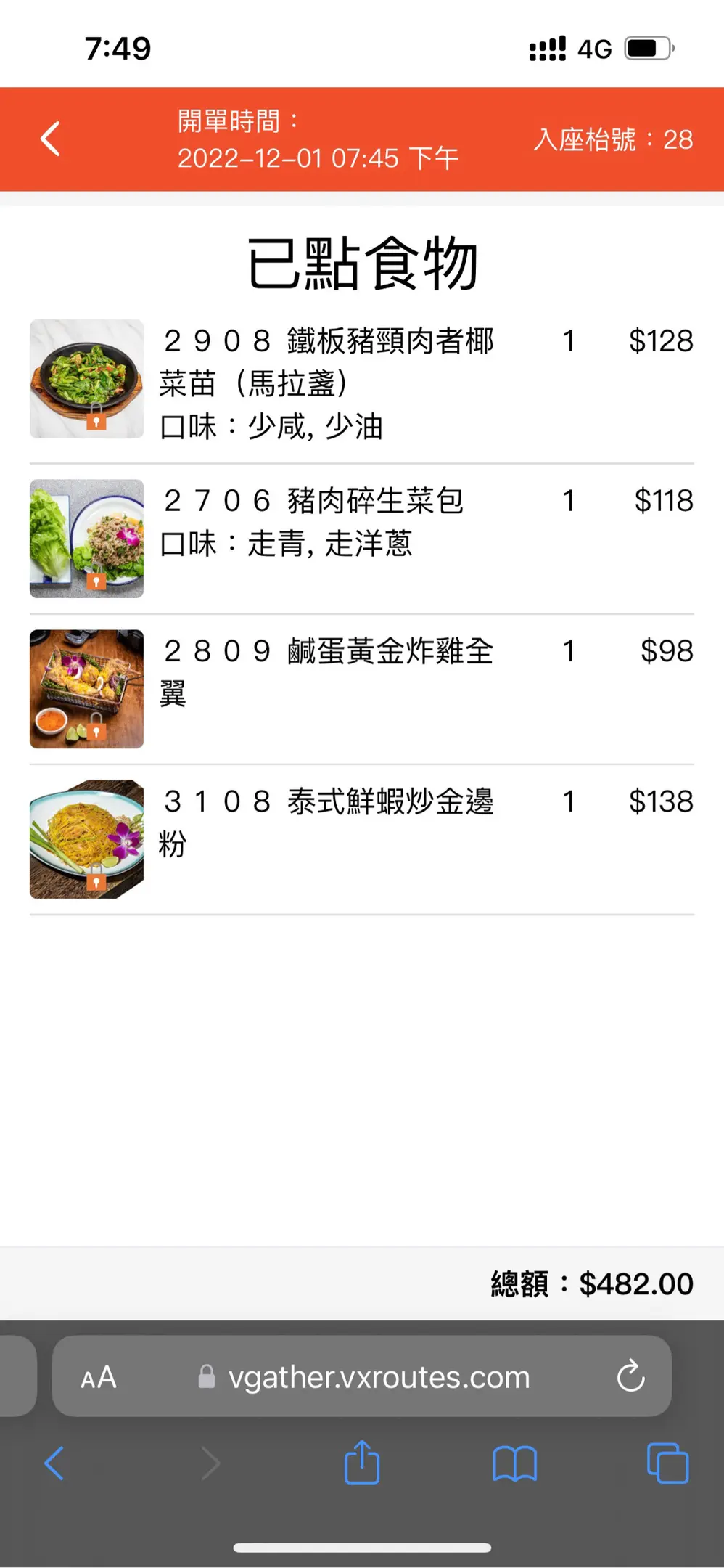Viewport: 724px width, 1568px height.
Task: Share this page via Safari share button
Action: [362, 1462]
